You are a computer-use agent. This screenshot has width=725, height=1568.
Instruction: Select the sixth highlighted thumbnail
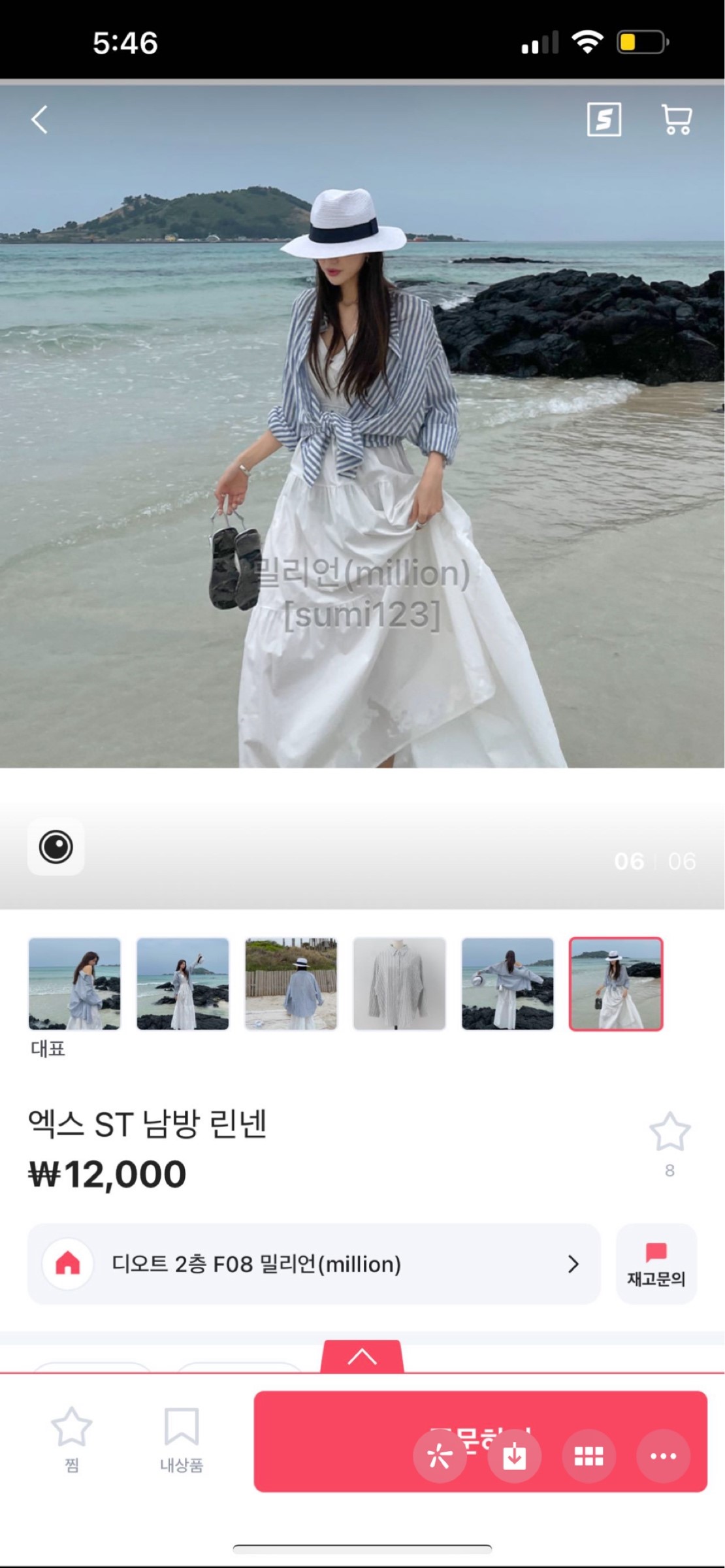(x=616, y=984)
